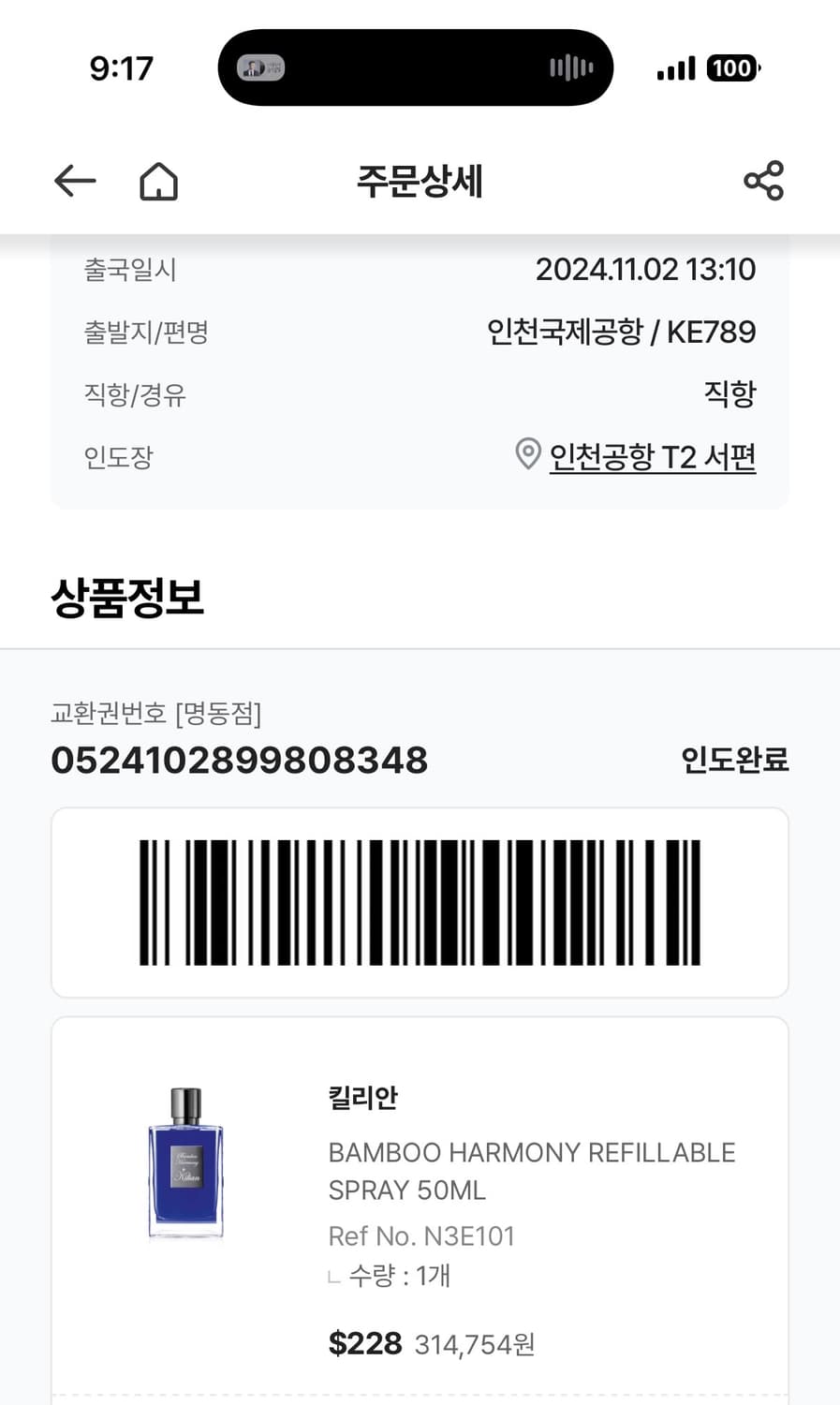
Task: Select the 인도완료 delivery status label
Action: tap(735, 762)
